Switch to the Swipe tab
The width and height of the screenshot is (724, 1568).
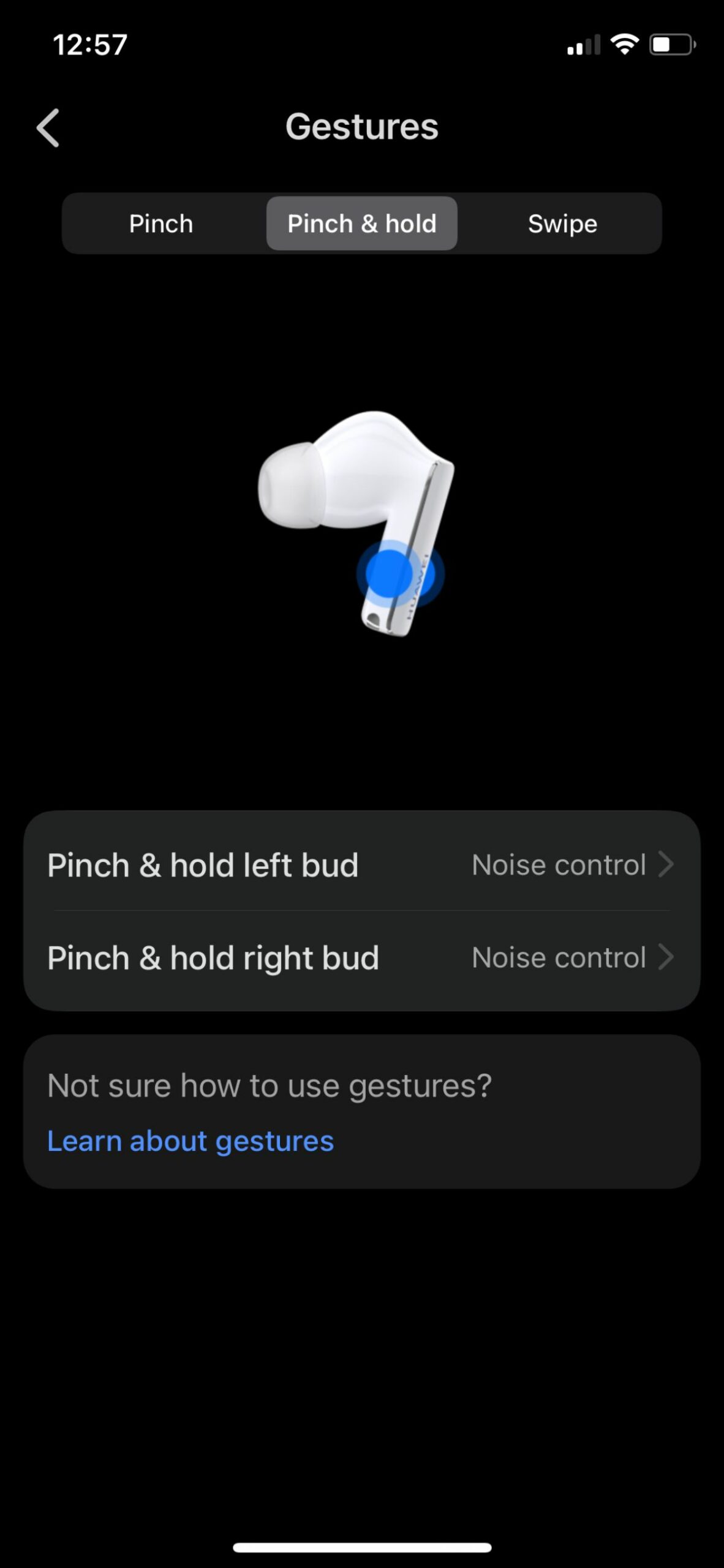coord(562,224)
